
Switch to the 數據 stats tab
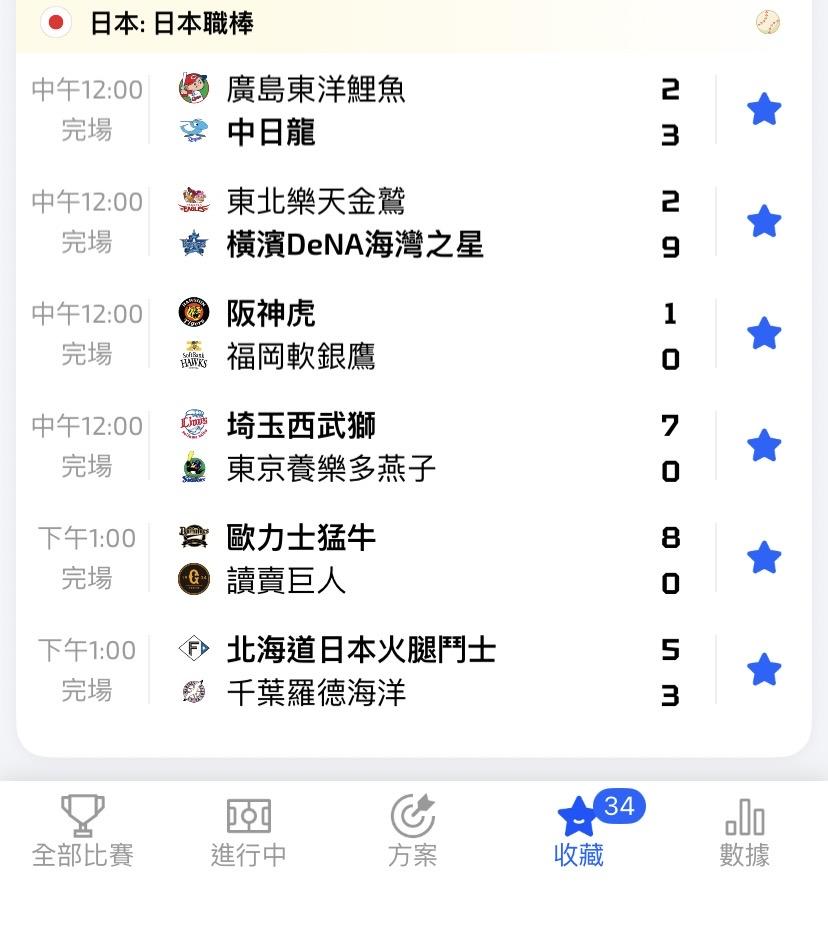click(x=744, y=831)
